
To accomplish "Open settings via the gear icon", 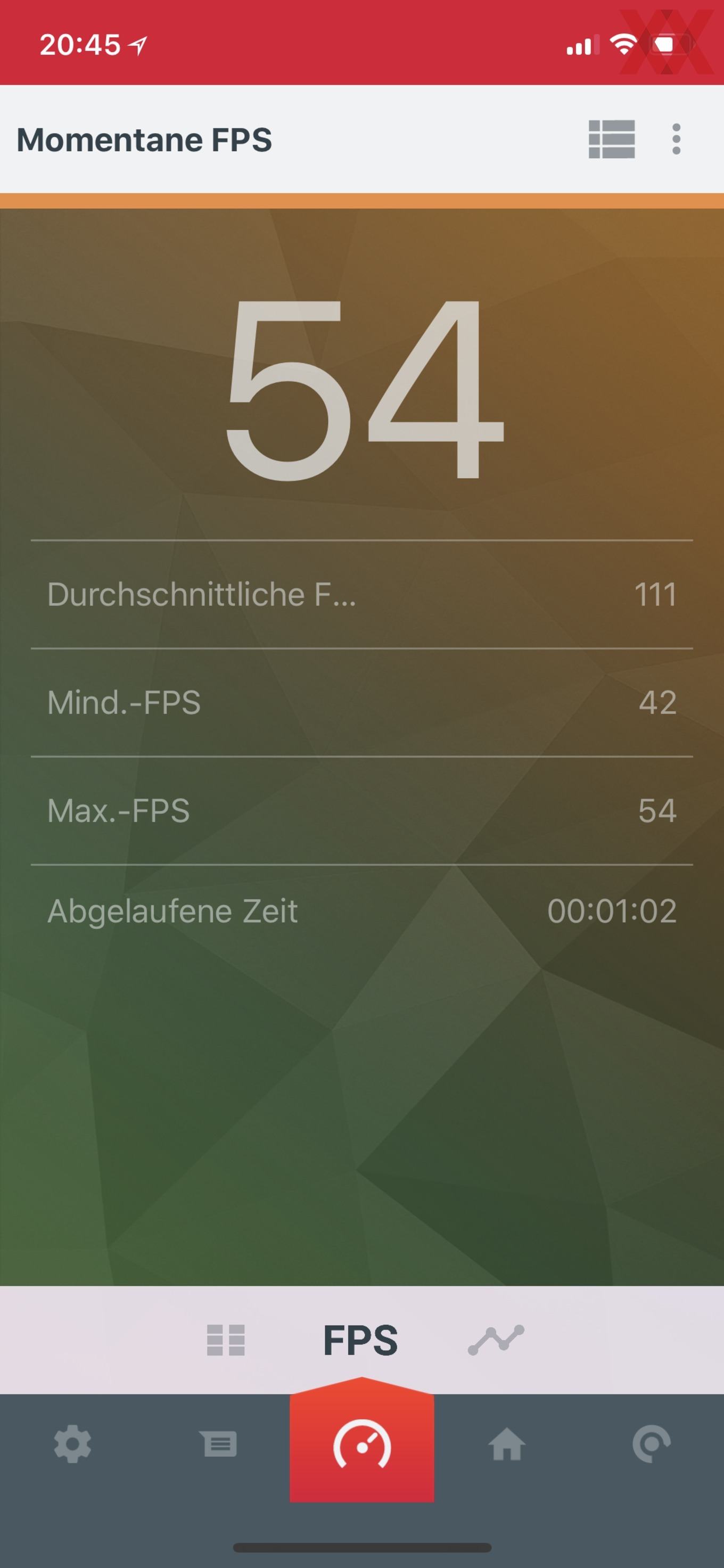I will tap(72, 1443).
